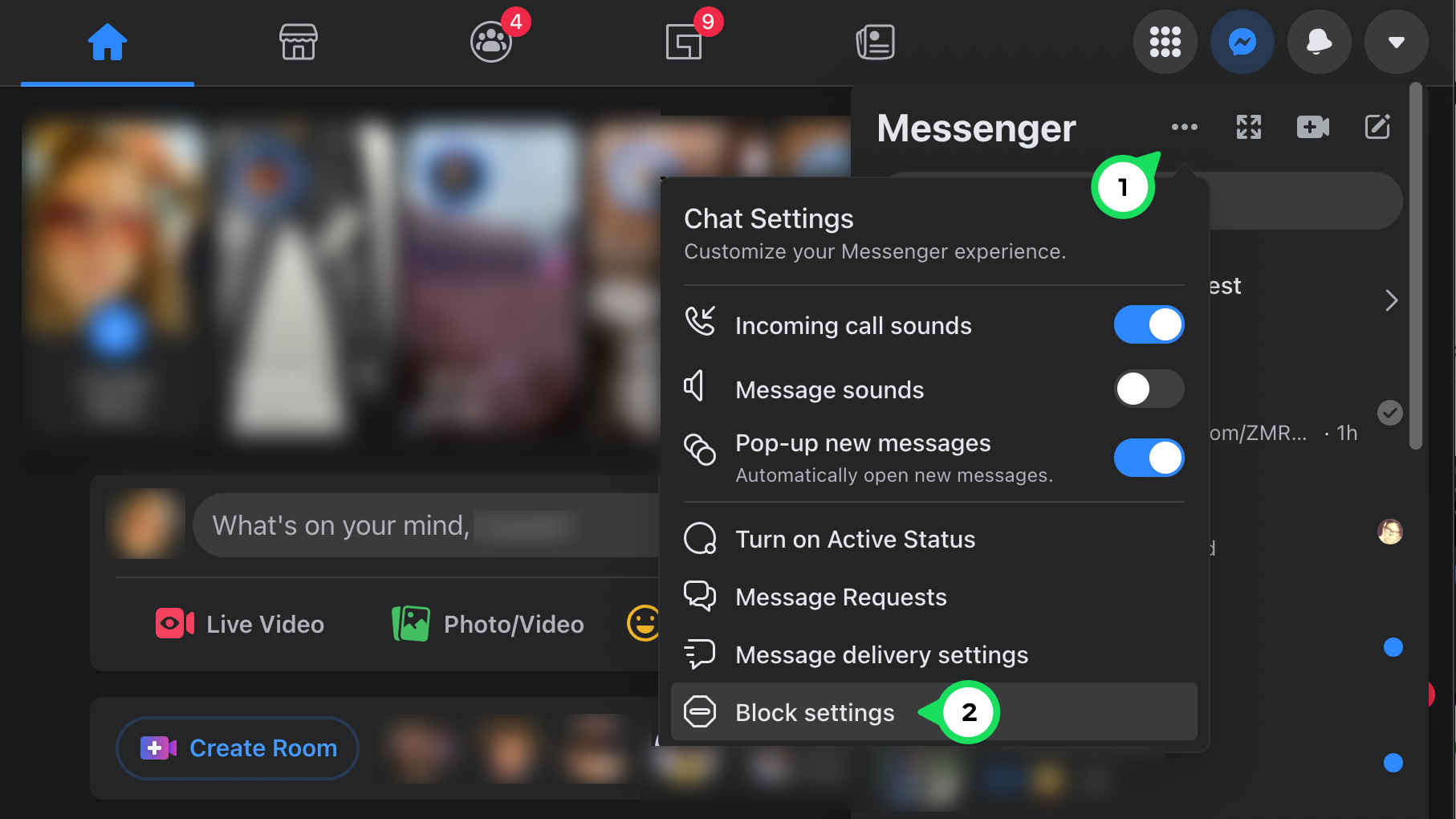Turn off Pop-up new messages

[x=1149, y=458]
